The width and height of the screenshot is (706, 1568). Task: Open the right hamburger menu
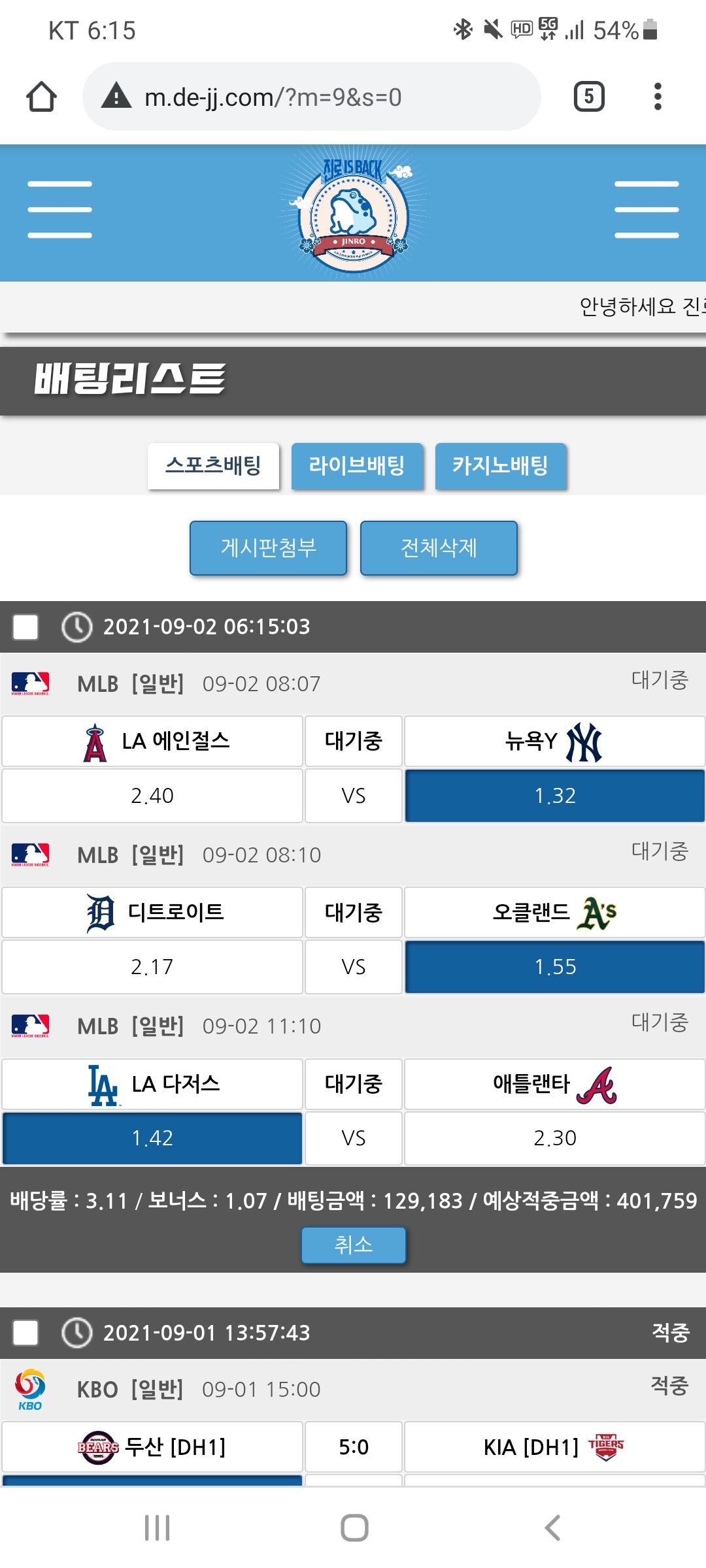click(647, 210)
